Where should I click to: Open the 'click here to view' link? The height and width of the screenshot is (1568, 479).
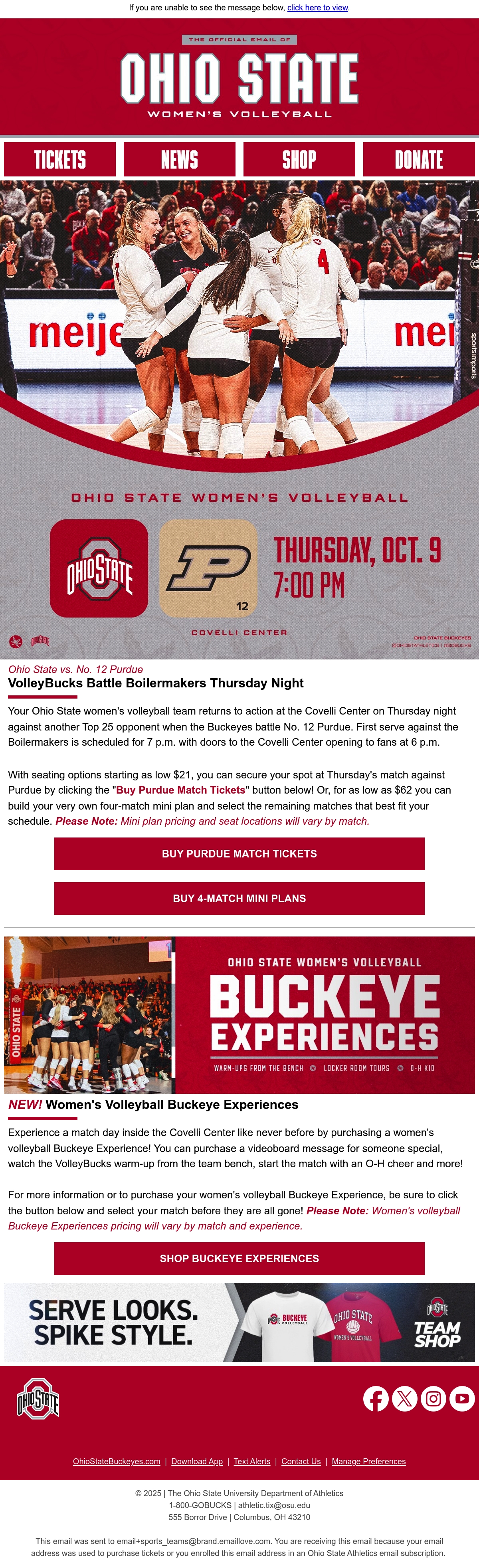pos(317,8)
